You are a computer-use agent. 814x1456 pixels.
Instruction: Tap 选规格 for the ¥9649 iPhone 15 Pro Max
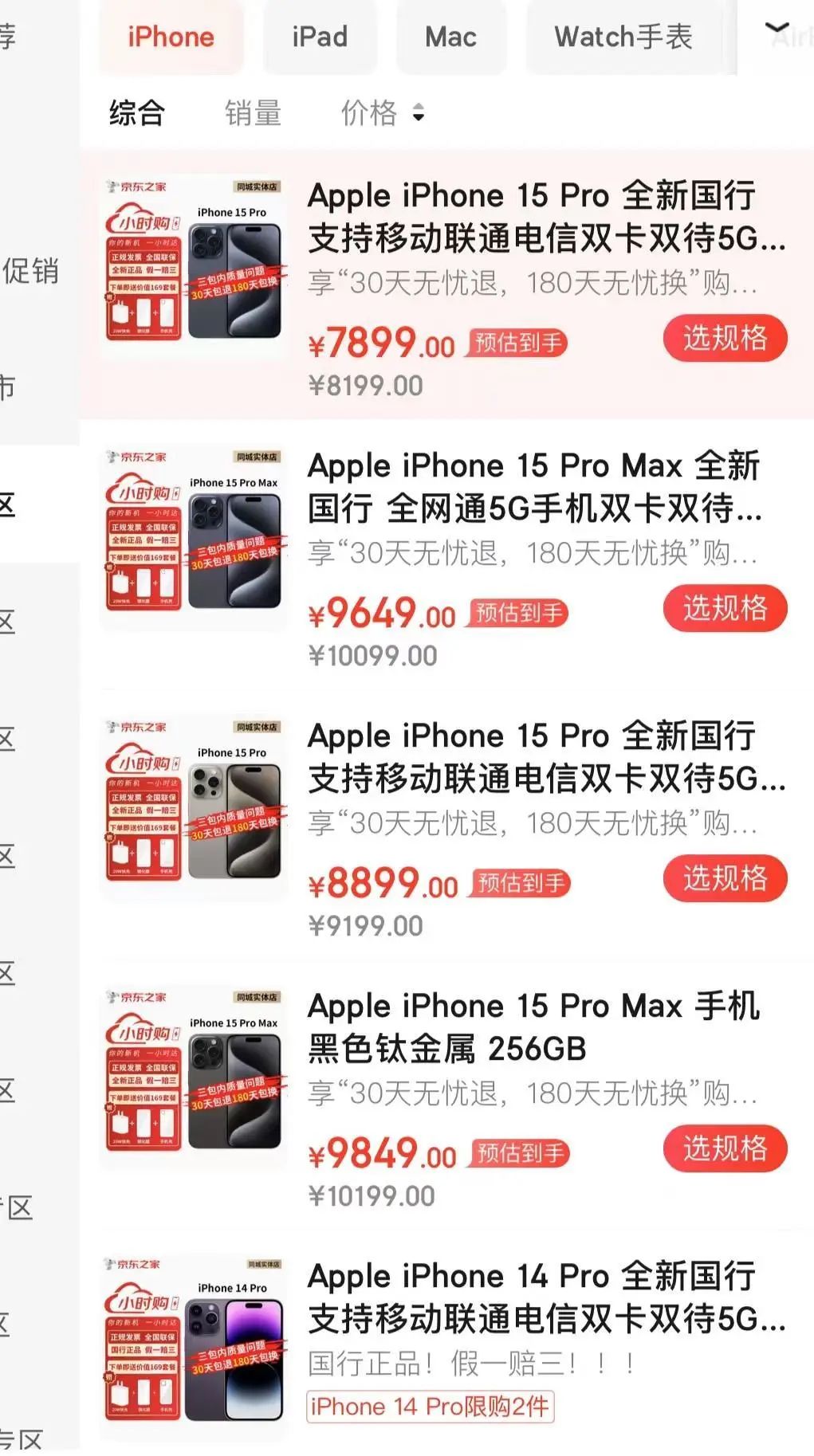[725, 608]
